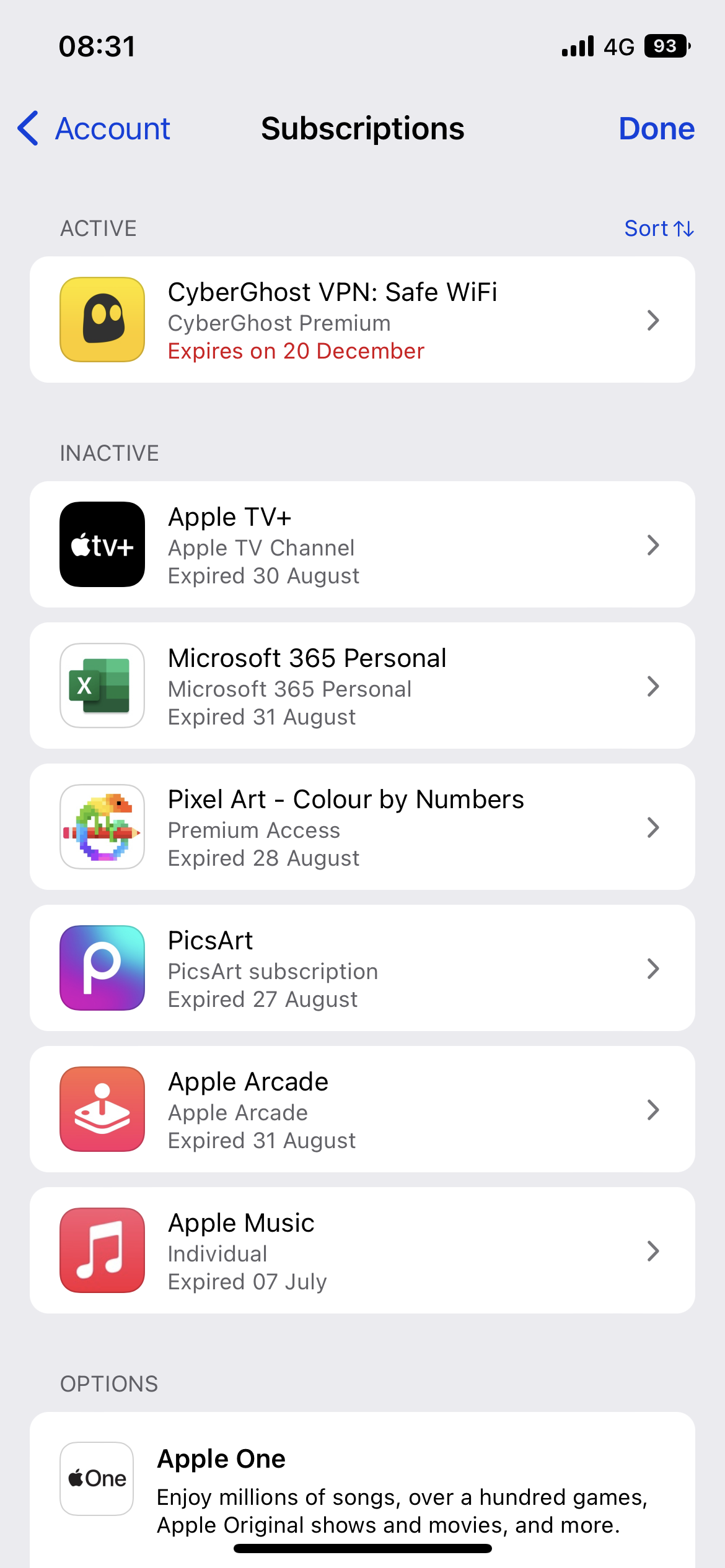Tap Done to close Subscriptions
725x1568 pixels.
pyautogui.click(x=656, y=129)
